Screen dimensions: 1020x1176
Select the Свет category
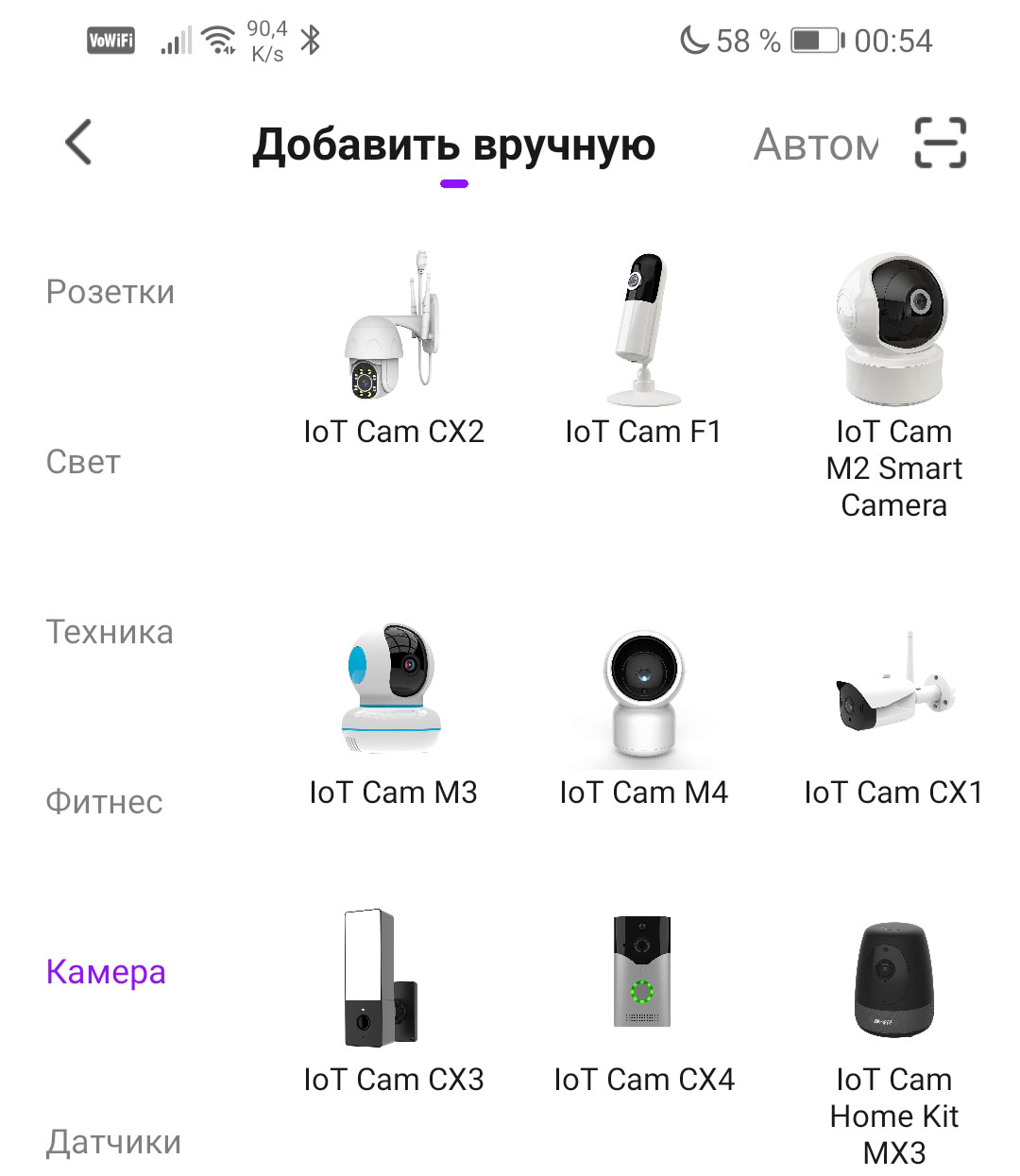click(x=83, y=462)
